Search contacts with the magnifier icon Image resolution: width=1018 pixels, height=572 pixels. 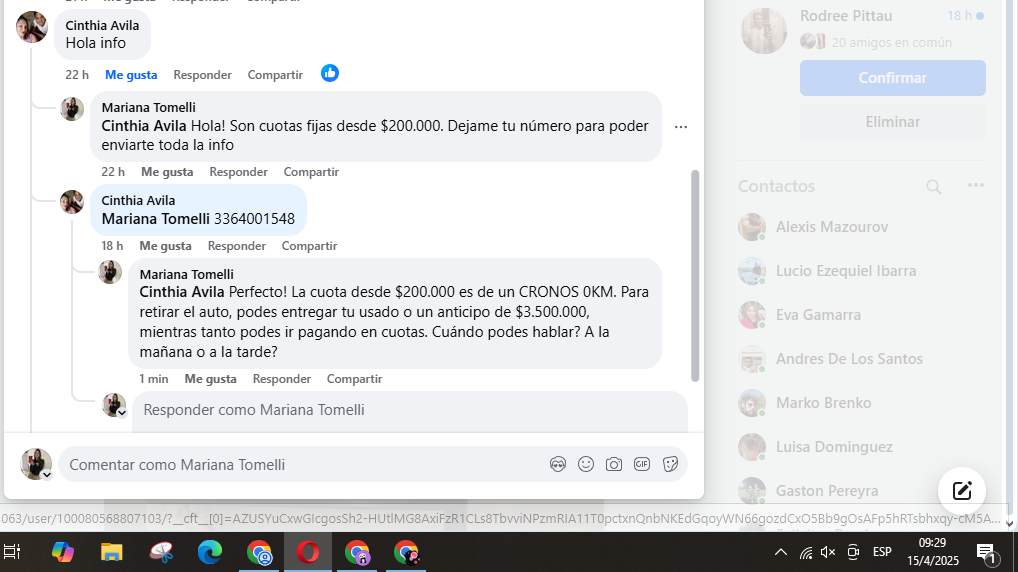tap(933, 187)
